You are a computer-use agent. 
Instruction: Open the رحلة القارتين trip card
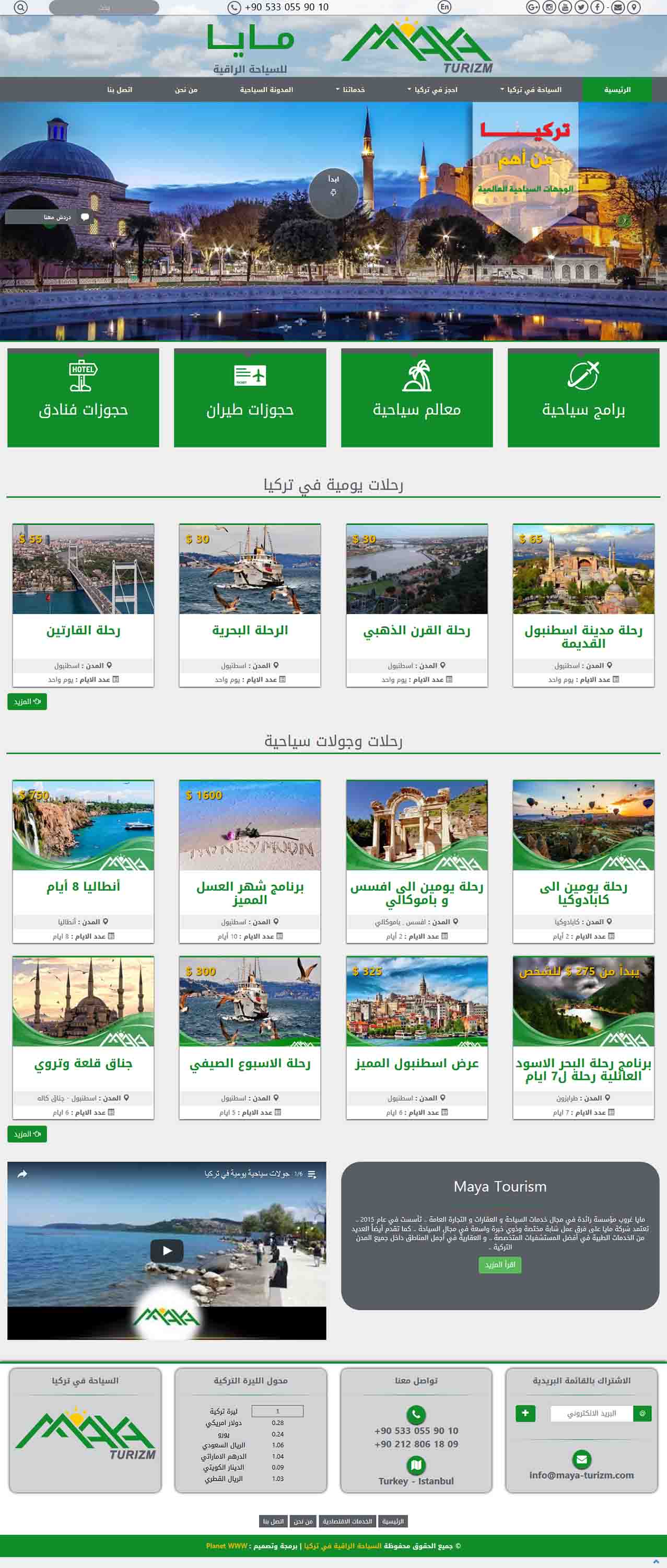pyautogui.click(x=83, y=630)
